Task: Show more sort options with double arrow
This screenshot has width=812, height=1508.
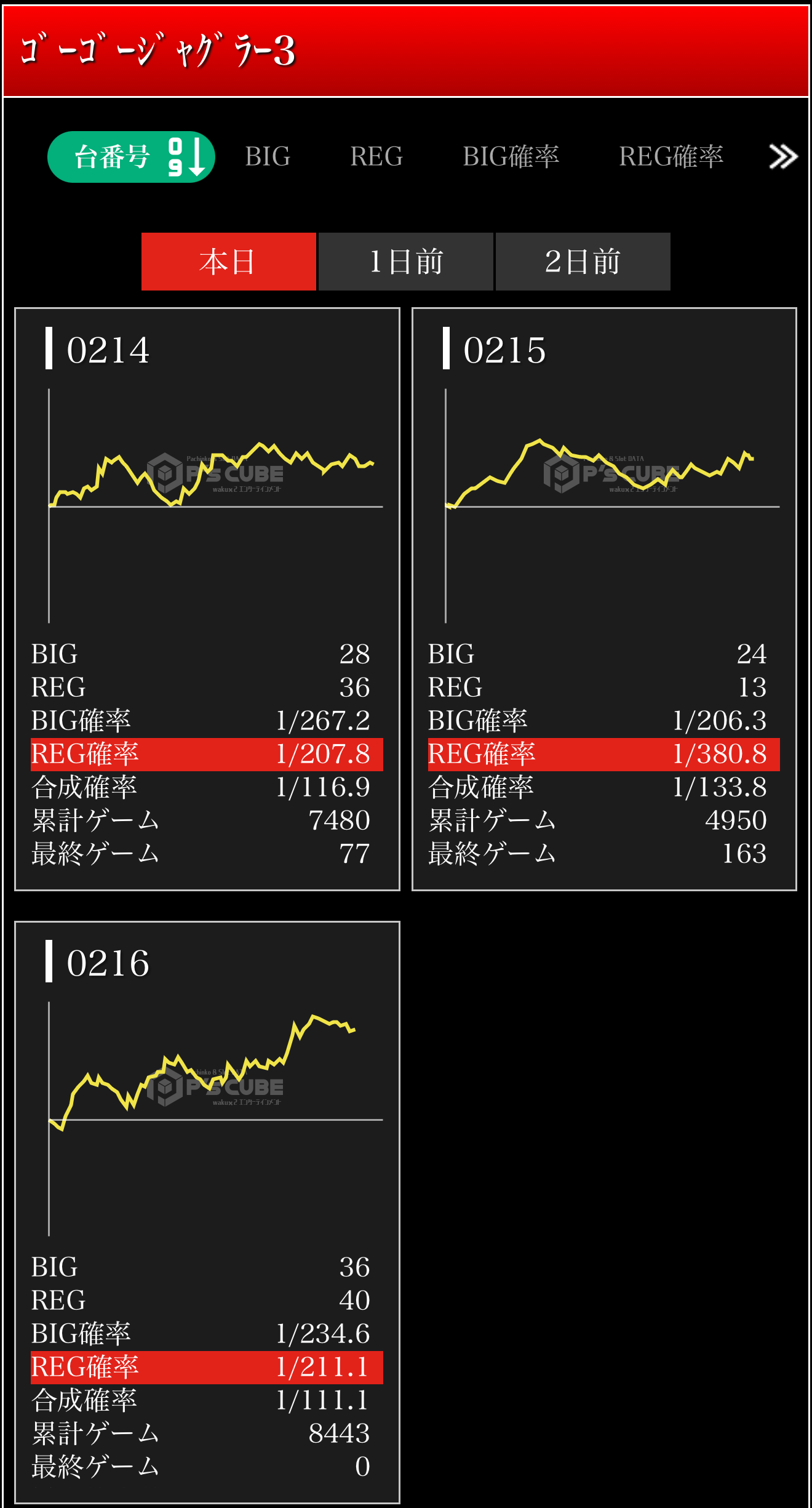Action: (783, 157)
